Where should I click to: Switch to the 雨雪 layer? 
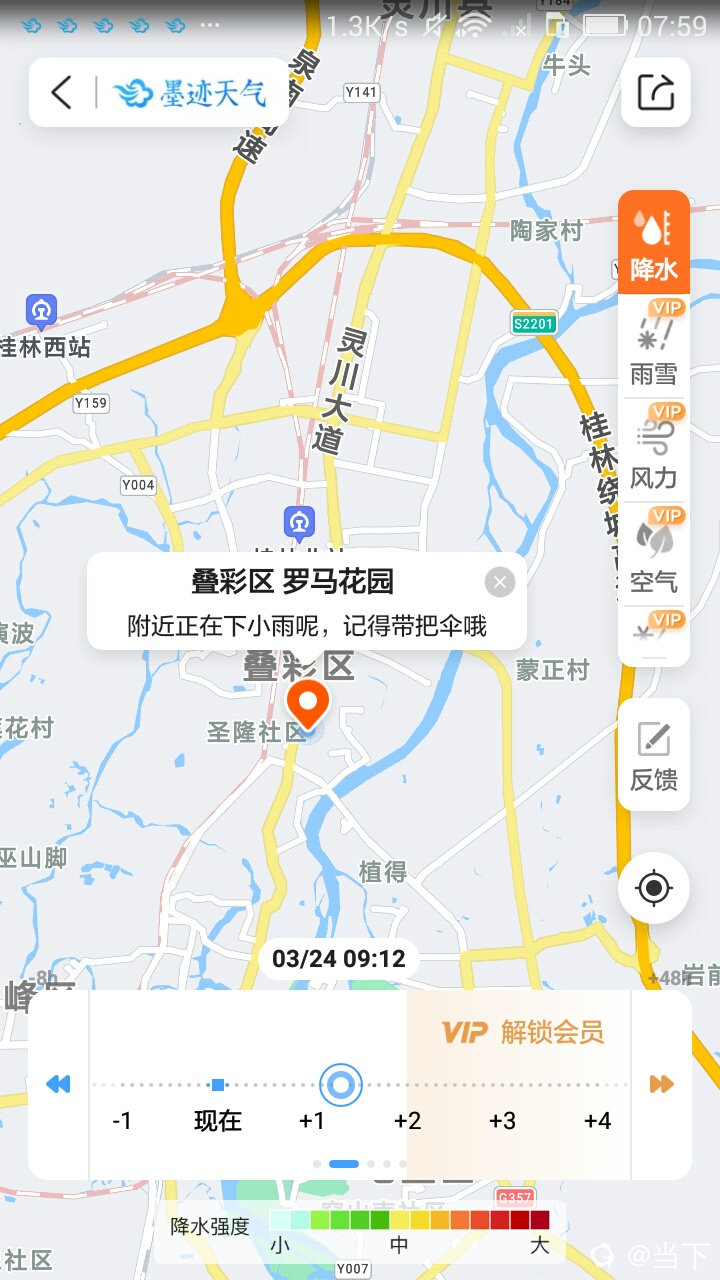pos(654,348)
